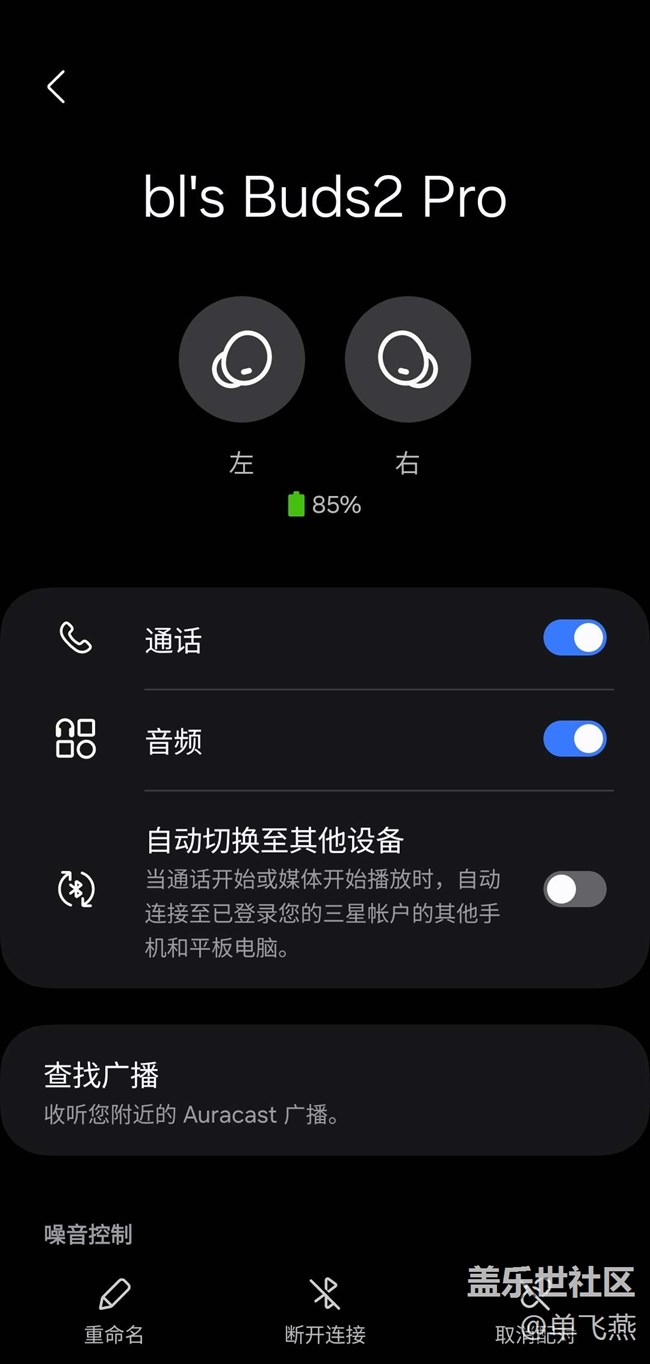Screen dimensions: 650x1364
Task: Turn off the 通话 switch
Action: point(575,638)
